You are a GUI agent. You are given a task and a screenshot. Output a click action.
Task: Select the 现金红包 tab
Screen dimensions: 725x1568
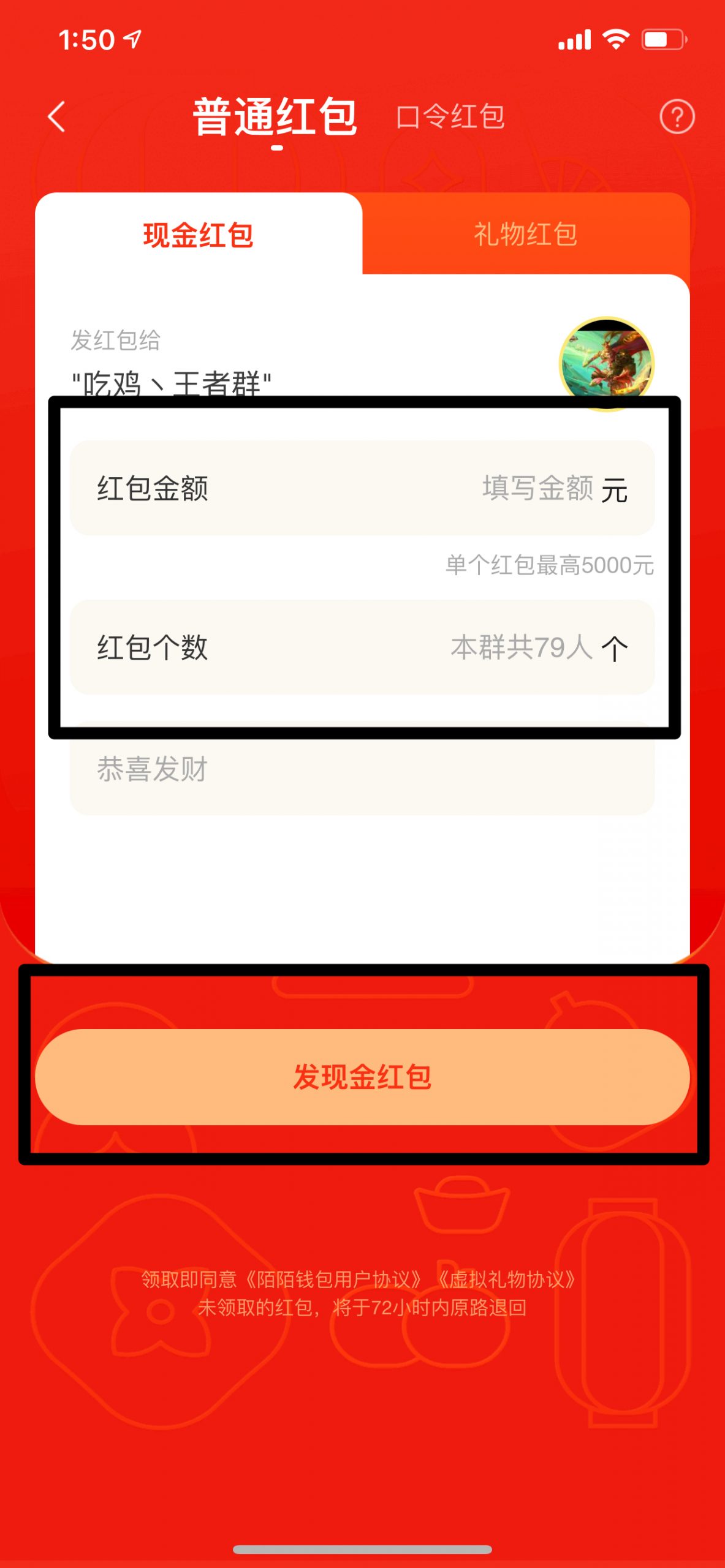tap(199, 235)
